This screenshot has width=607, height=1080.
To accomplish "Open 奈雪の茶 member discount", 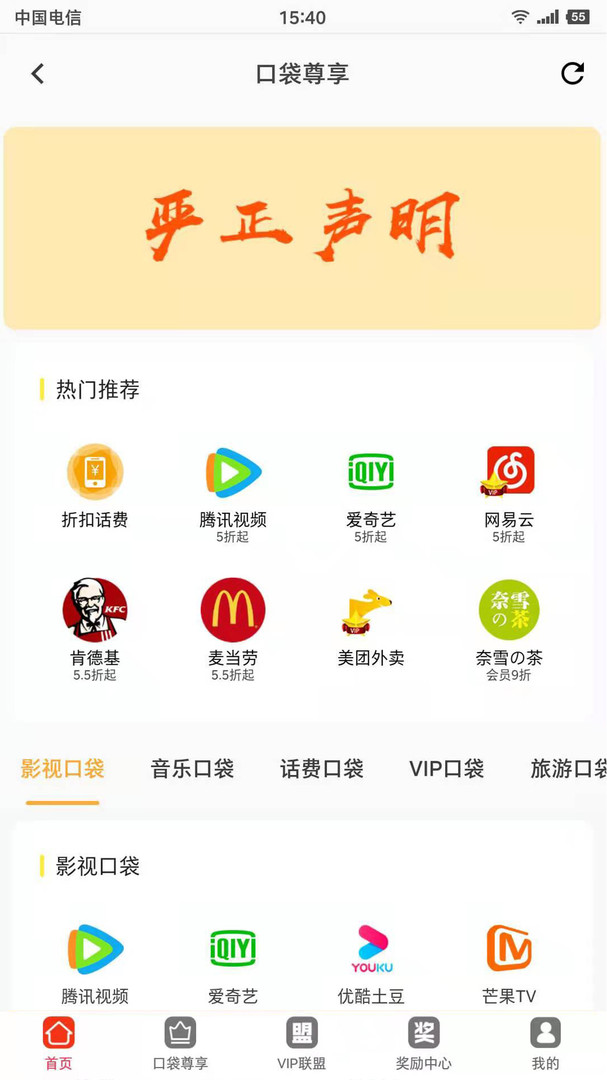I will point(509,625).
